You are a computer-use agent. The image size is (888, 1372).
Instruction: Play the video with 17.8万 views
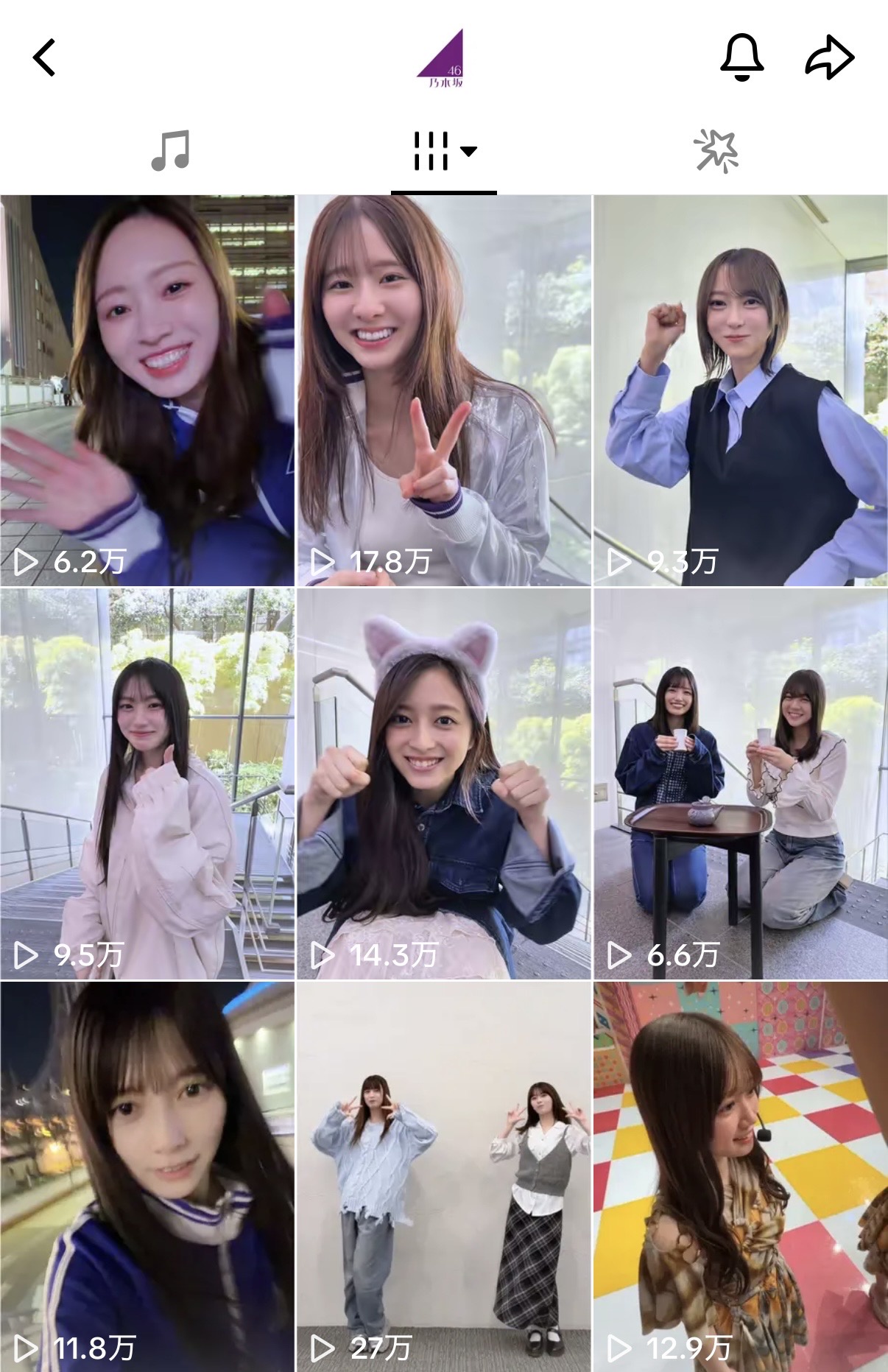click(444, 390)
